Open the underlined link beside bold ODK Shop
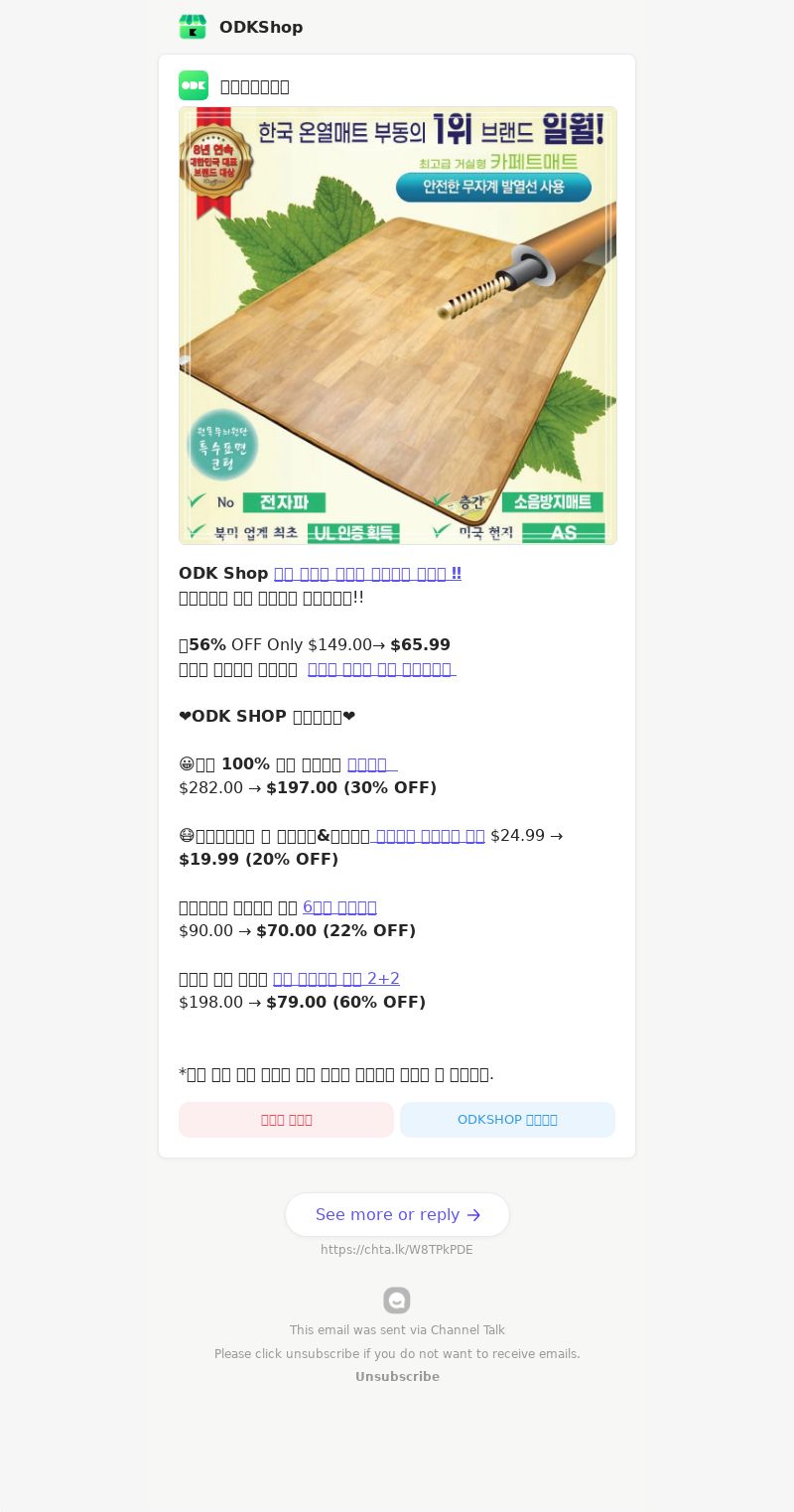This screenshot has width=794, height=1512. pos(367,574)
